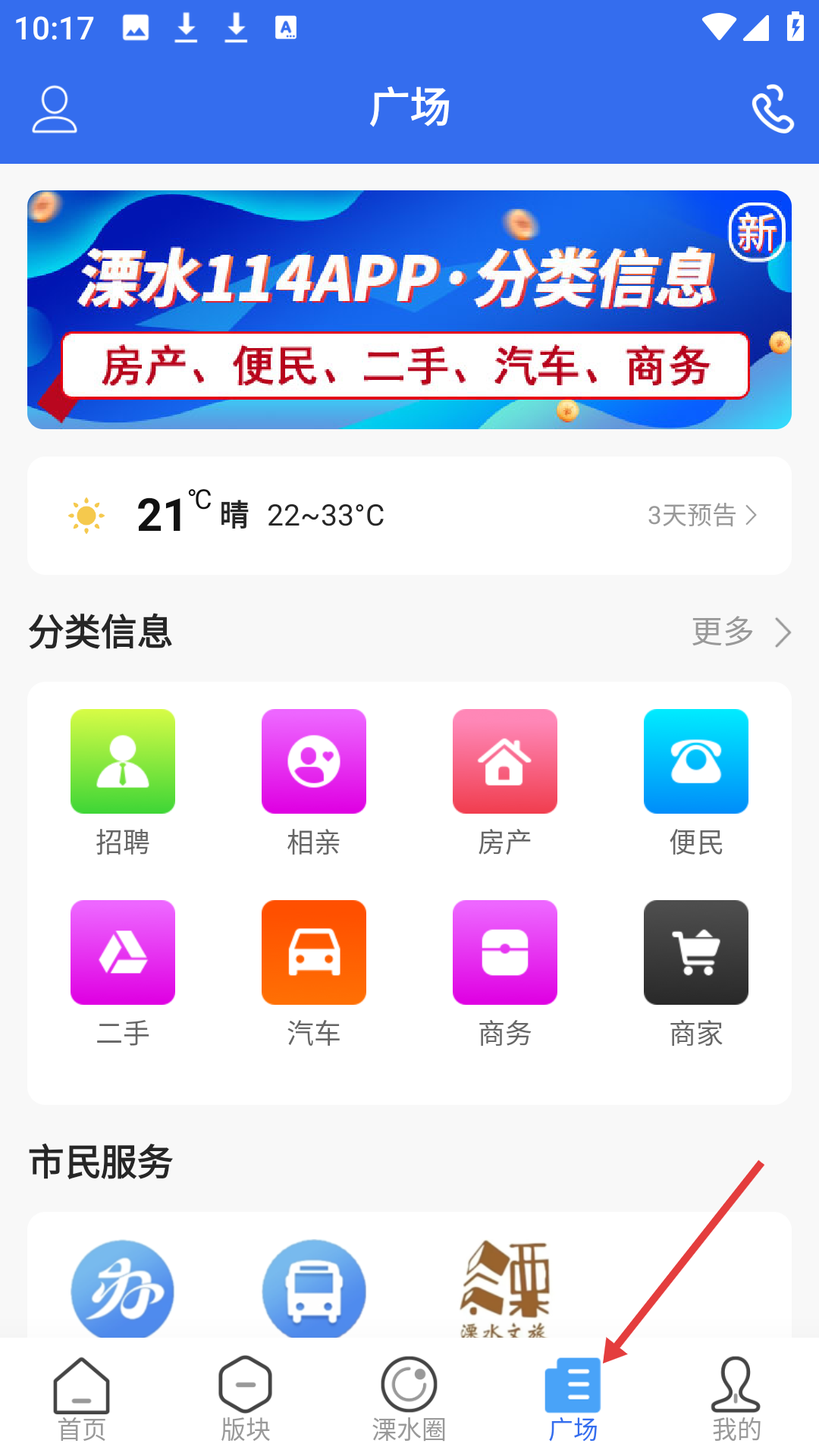Show 更多 in 分类信息
Viewport: 819px width, 1456px height.
pyautogui.click(x=740, y=632)
